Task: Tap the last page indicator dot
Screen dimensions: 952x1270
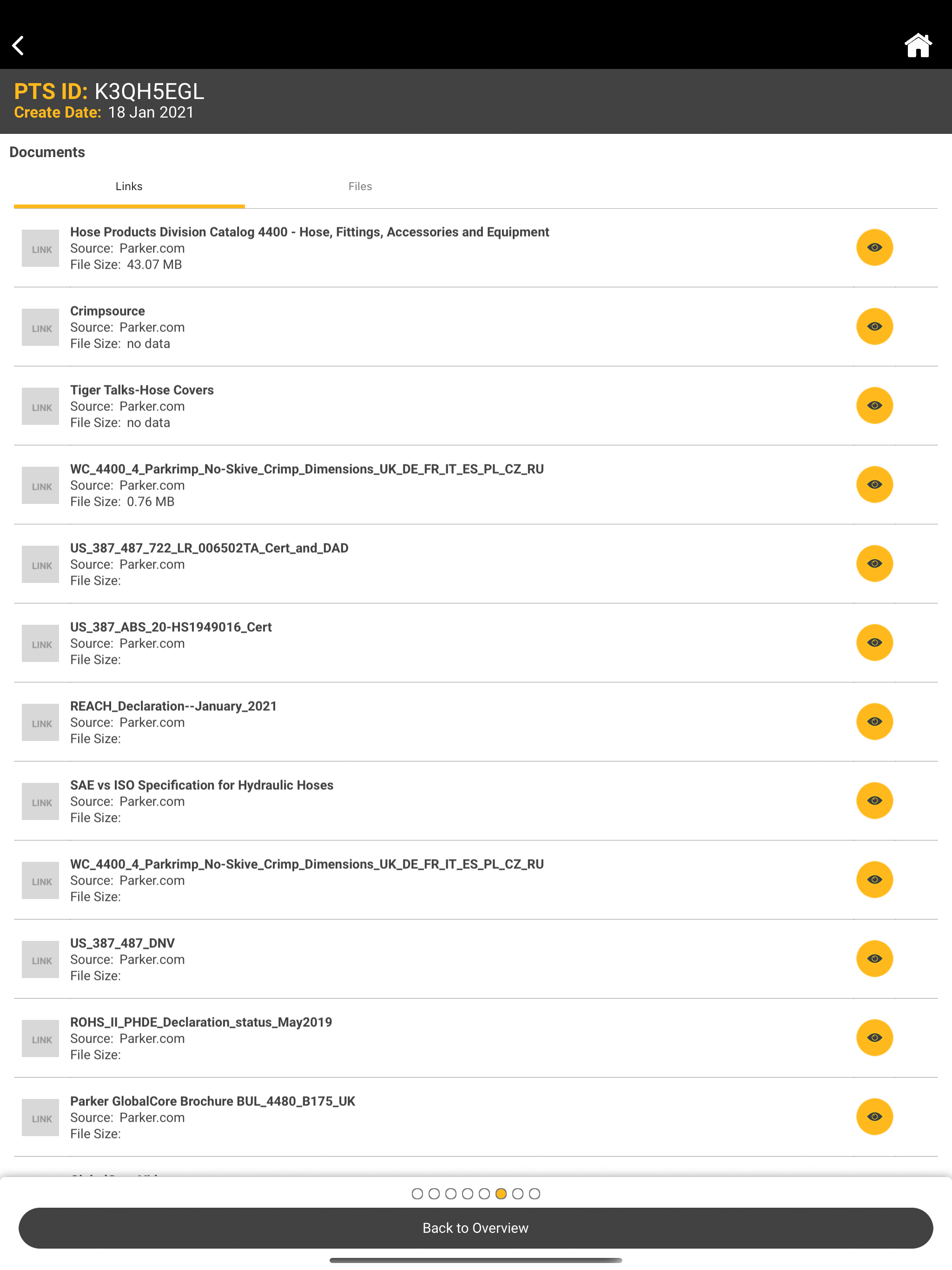Action: tap(534, 1193)
